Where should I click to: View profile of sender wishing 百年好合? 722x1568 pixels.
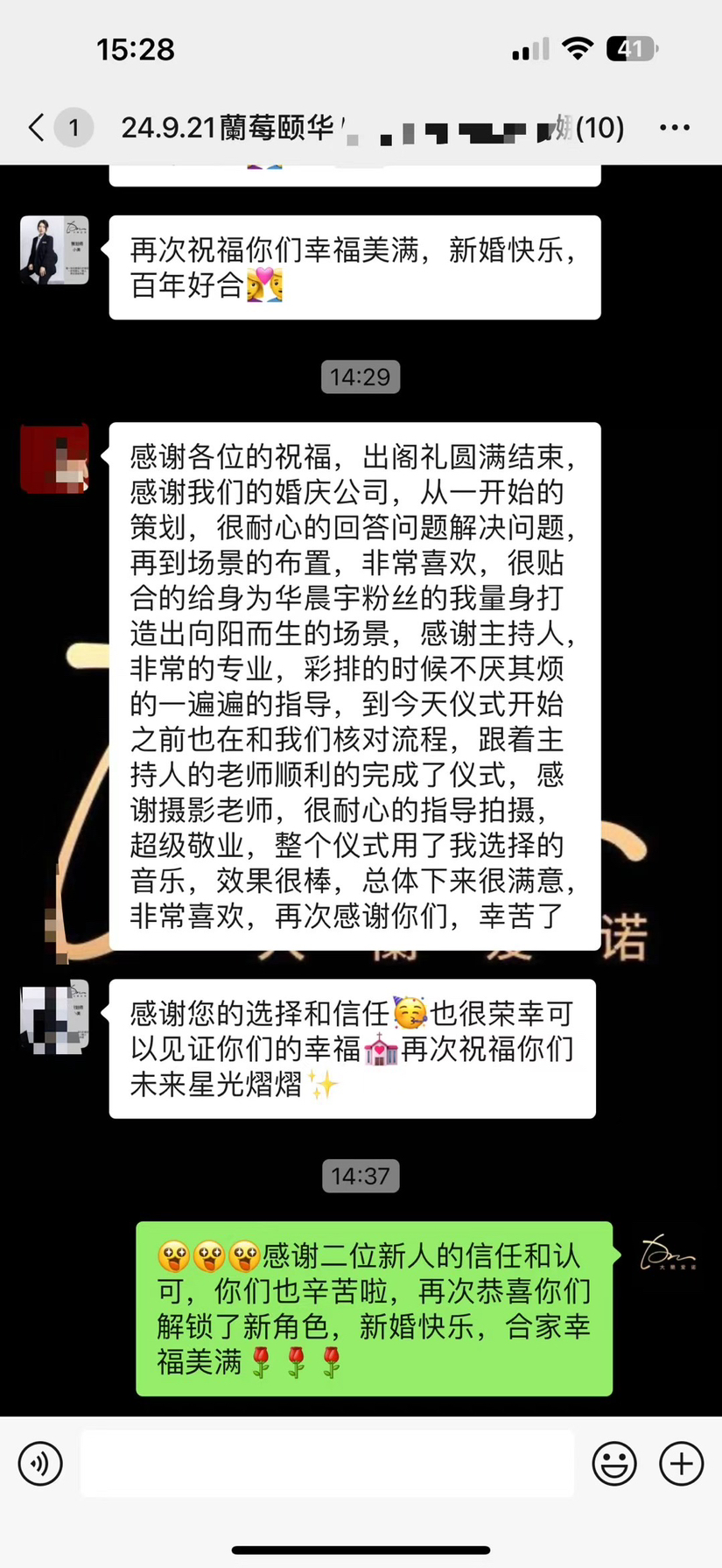click(x=54, y=250)
